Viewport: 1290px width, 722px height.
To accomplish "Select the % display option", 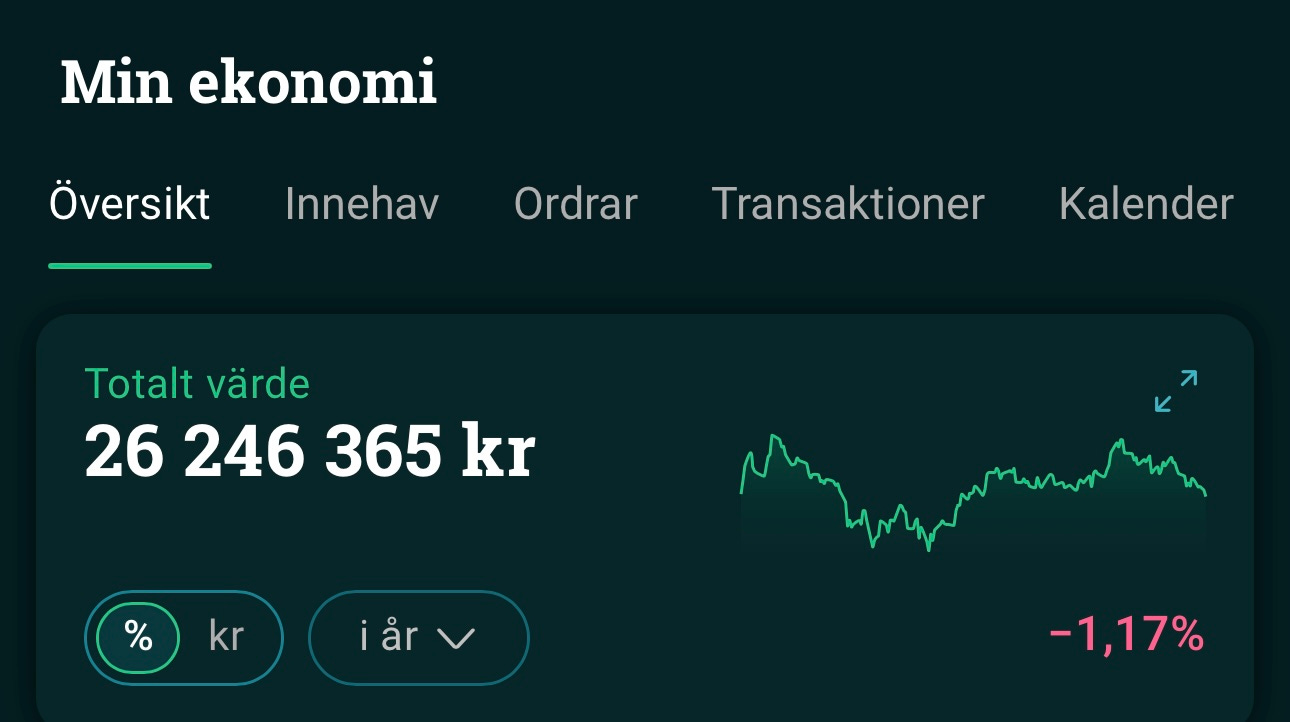I will [139, 637].
